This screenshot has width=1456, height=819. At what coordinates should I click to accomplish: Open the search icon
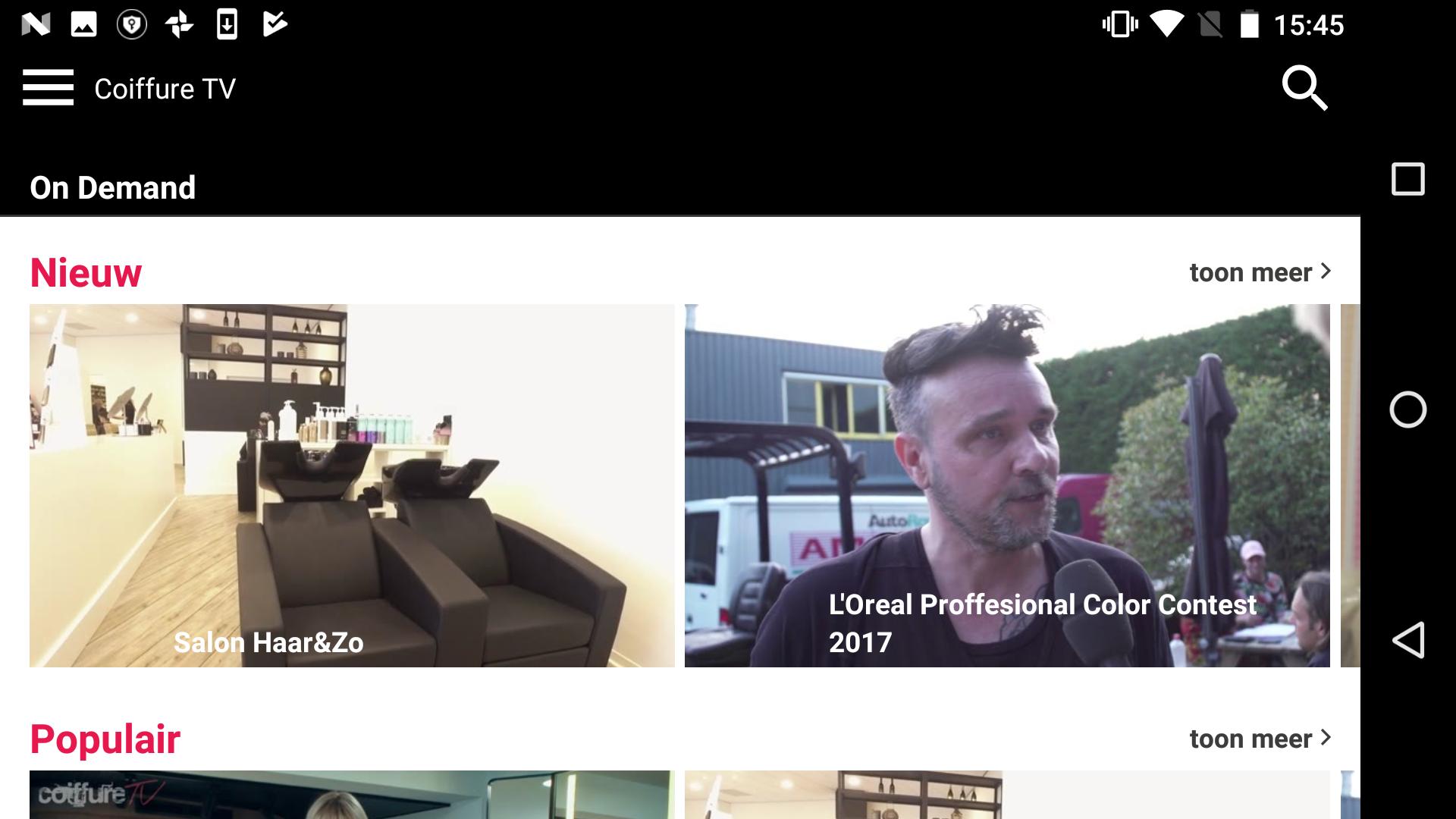click(x=1304, y=89)
